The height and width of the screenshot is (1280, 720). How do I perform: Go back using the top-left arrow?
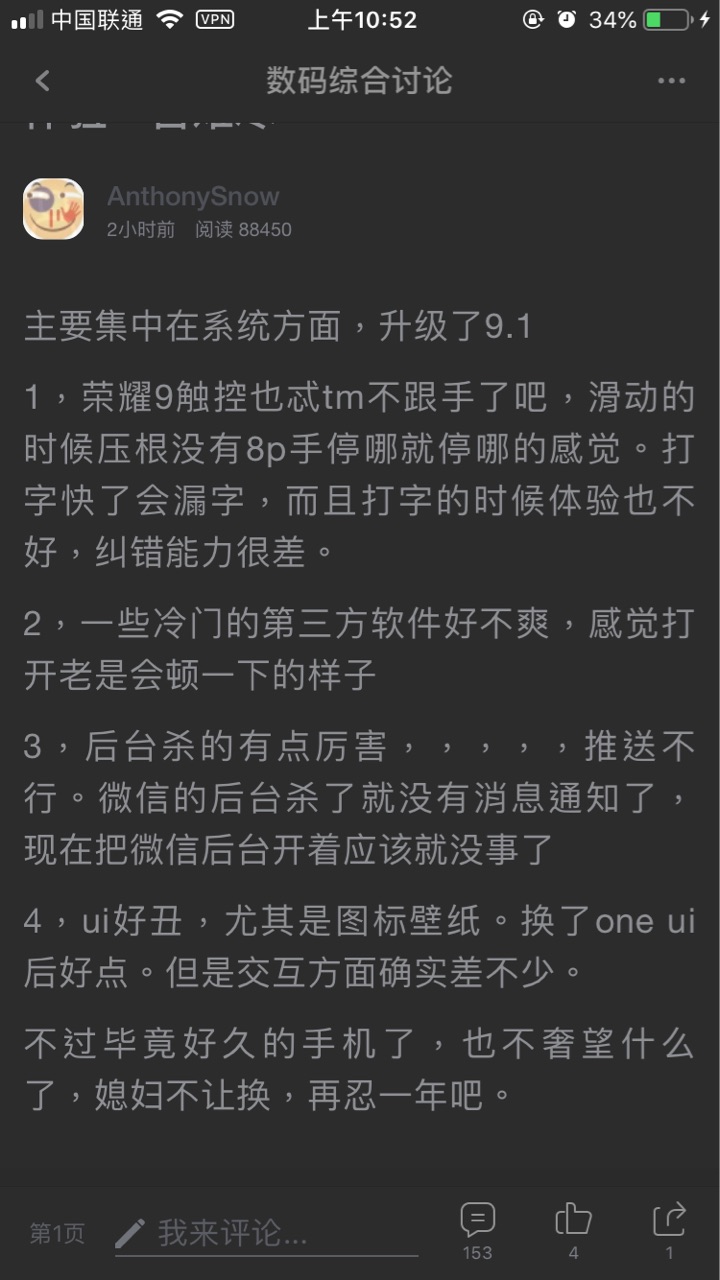click(42, 81)
